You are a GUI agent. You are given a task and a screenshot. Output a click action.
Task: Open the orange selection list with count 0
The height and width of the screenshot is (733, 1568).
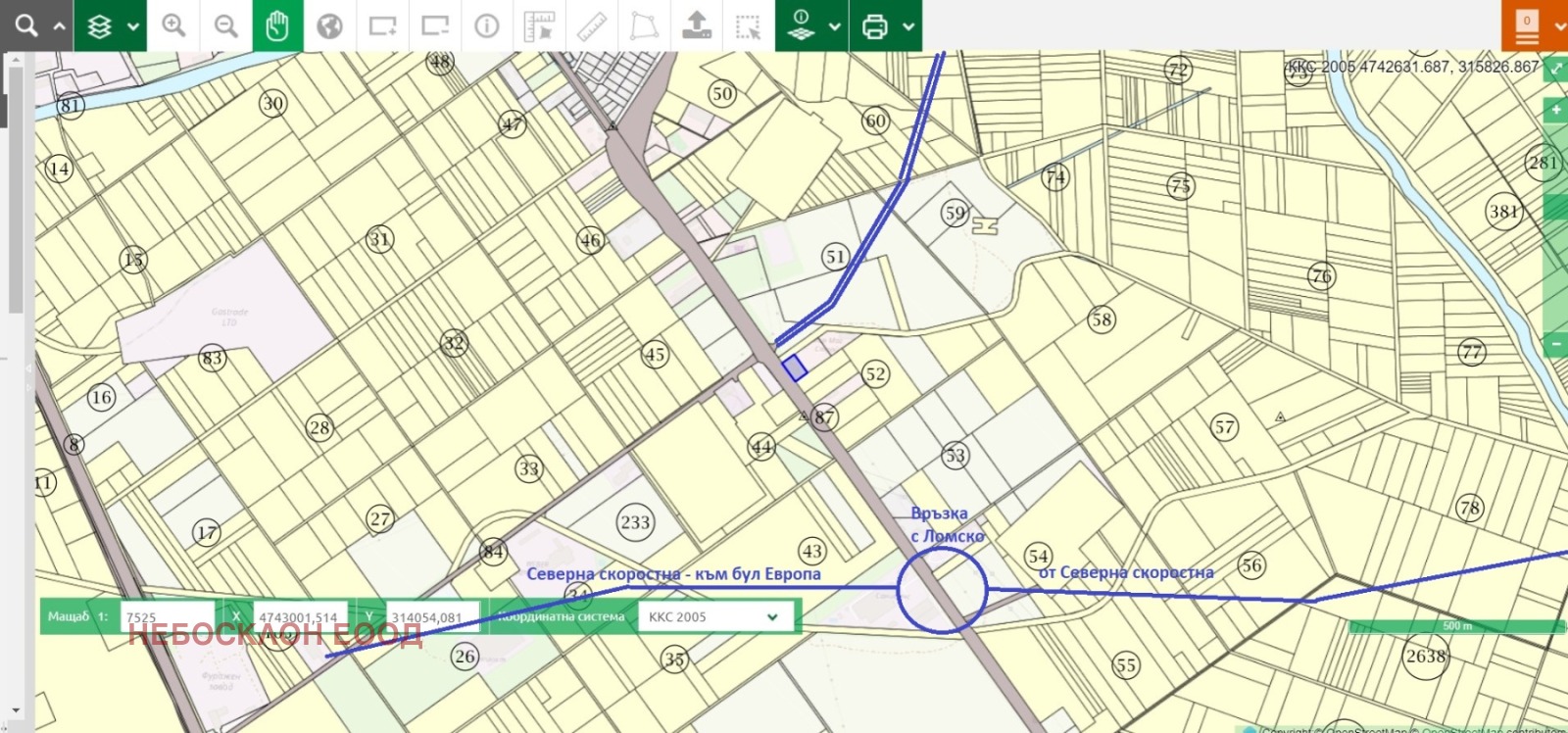coord(1534,26)
